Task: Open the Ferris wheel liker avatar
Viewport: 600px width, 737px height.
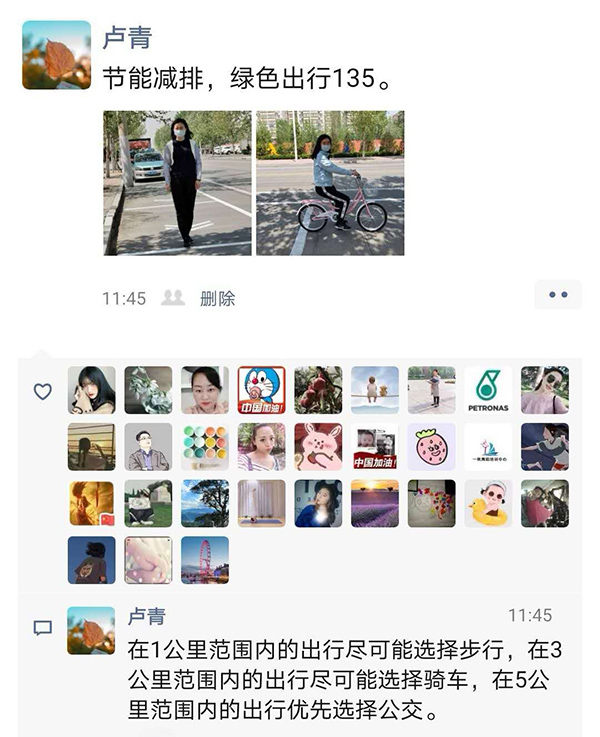Action: click(x=205, y=560)
